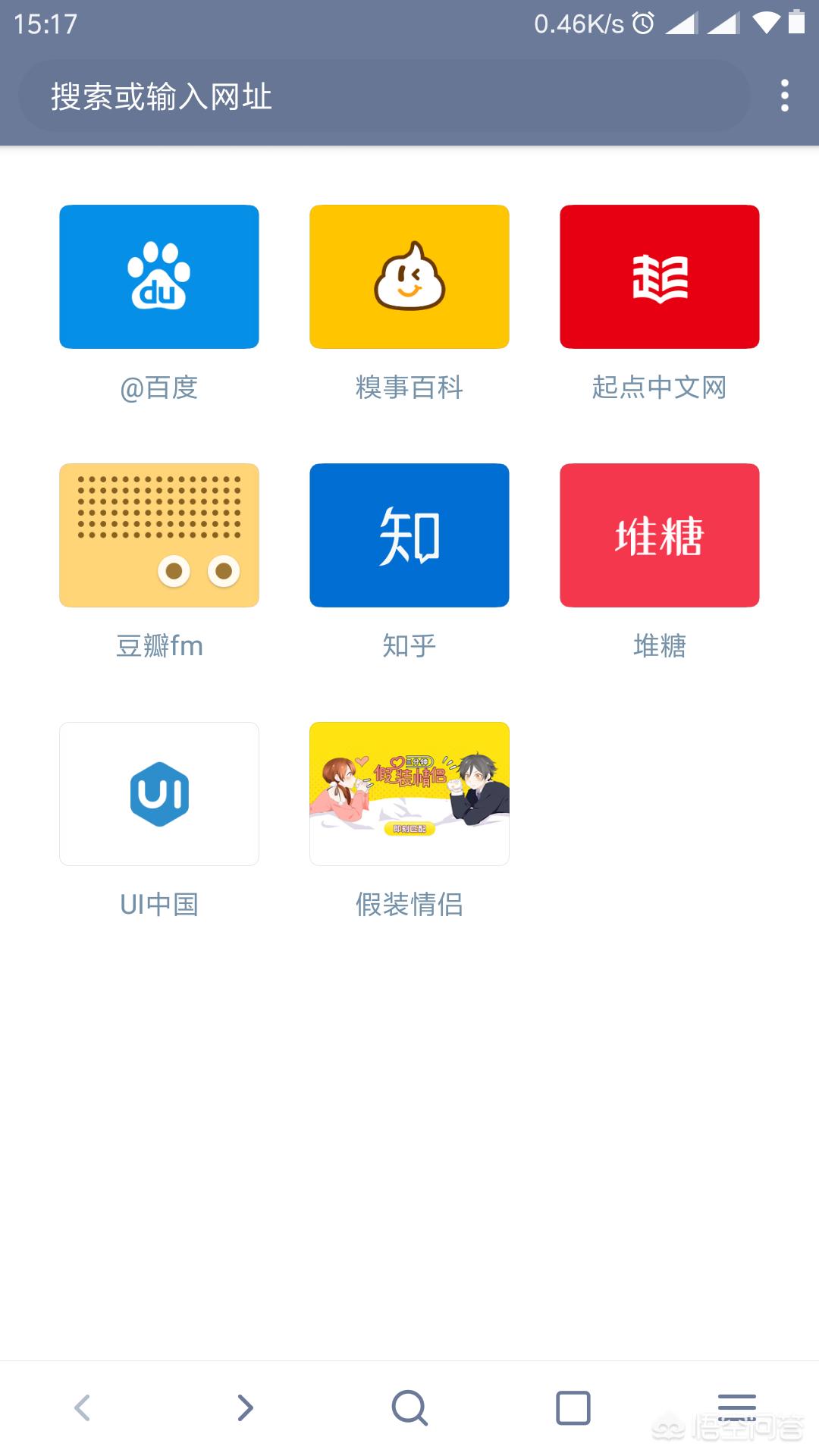The width and height of the screenshot is (819, 1456).
Task: Go to the 知乎 shortcut
Action: [409, 535]
